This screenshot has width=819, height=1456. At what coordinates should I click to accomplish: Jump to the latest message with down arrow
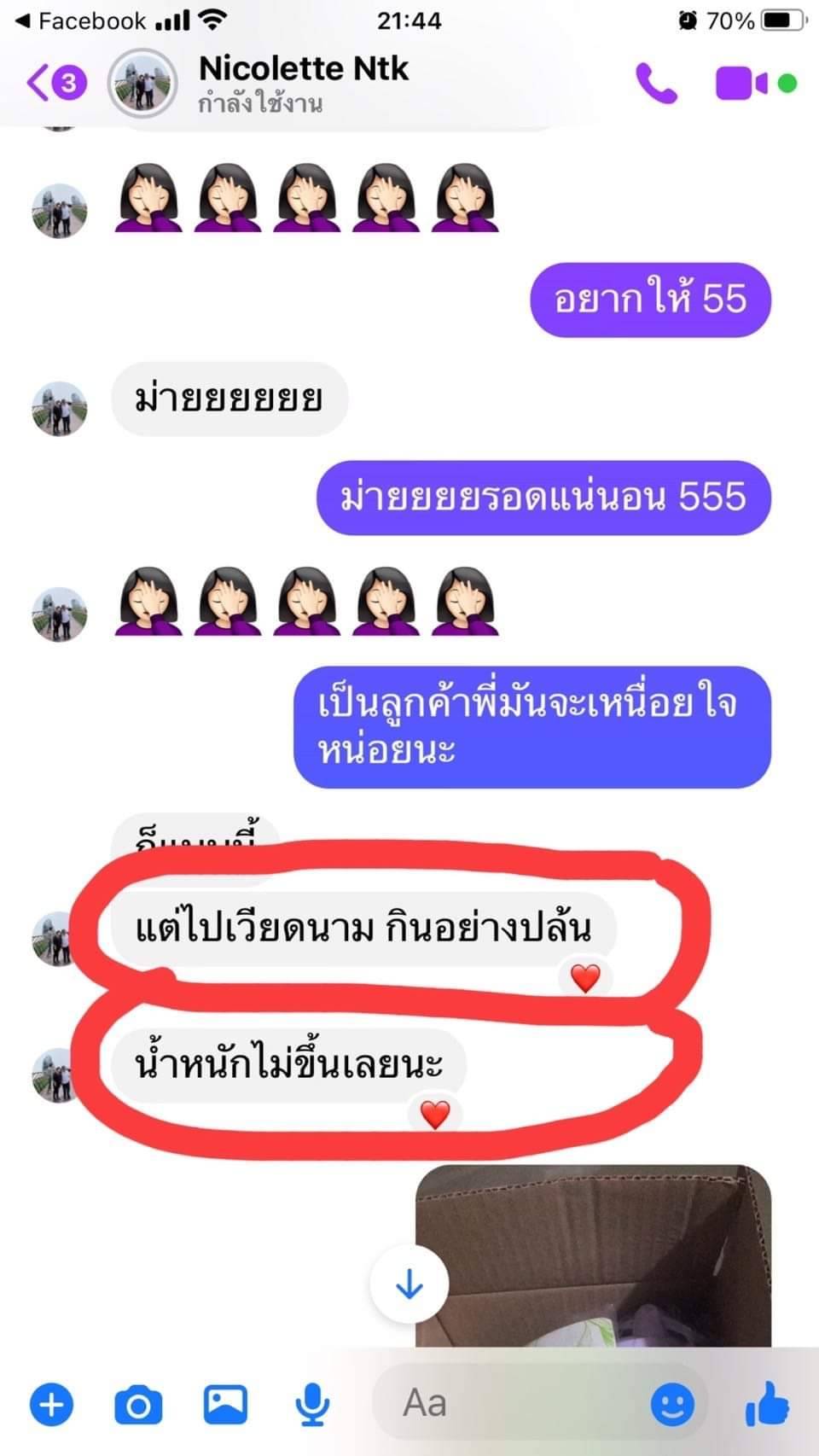(x=409, y=1284)
